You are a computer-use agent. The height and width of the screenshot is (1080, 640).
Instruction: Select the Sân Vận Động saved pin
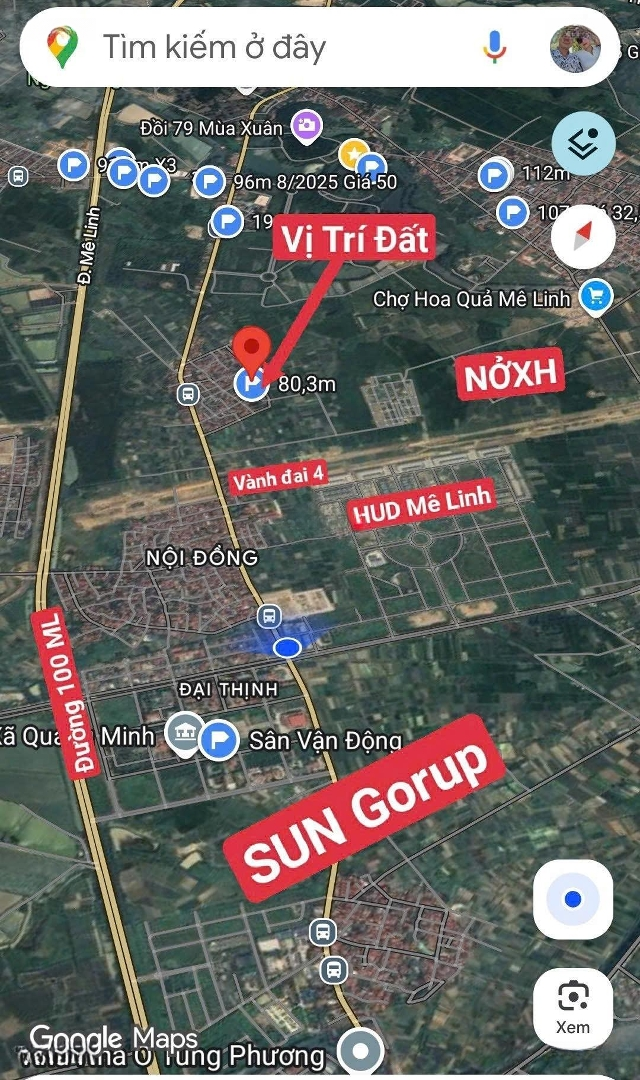pos(218,740)
